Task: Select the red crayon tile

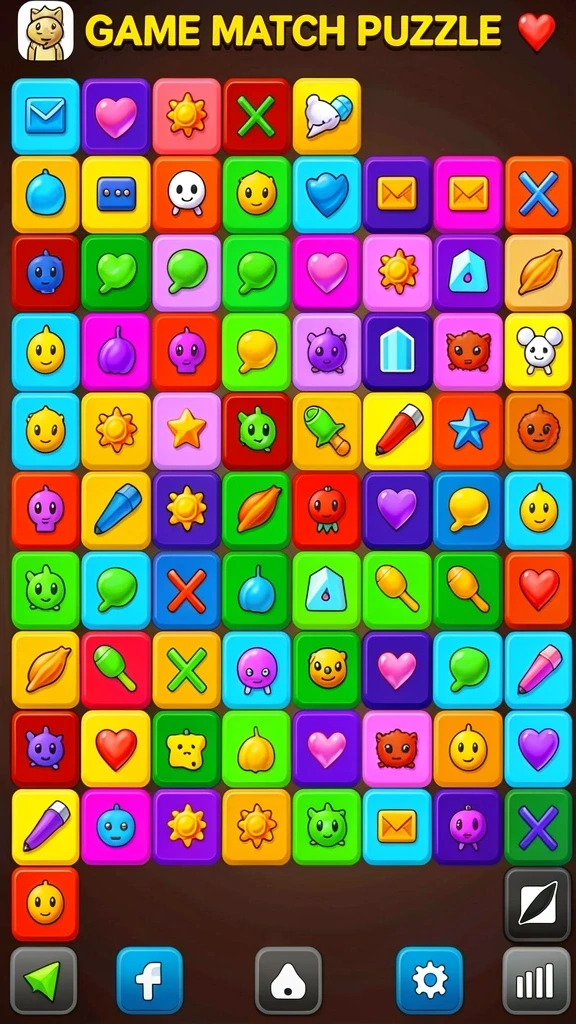Action: tap(397, 430)
